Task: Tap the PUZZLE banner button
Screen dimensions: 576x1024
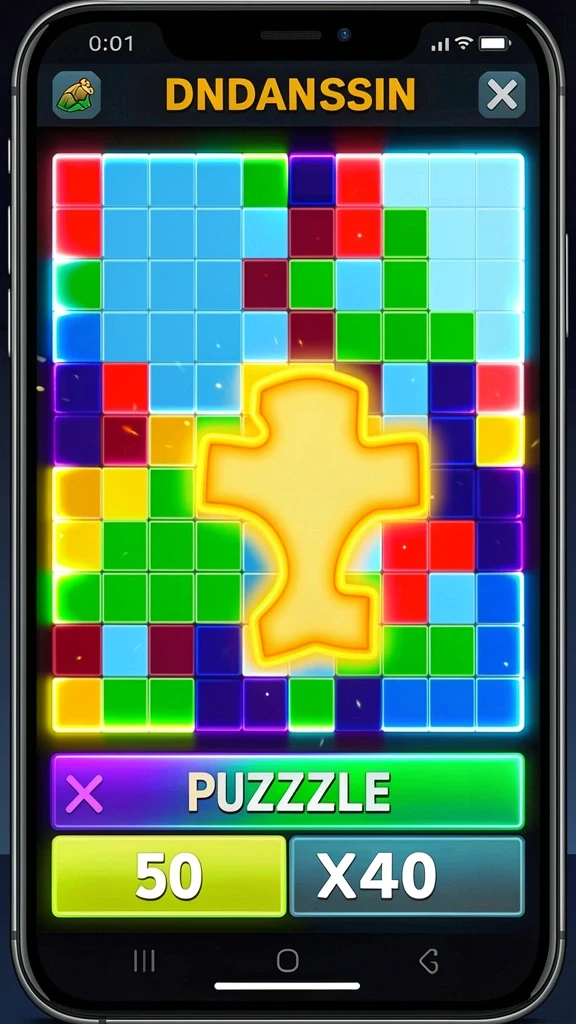Action: coord(288,792)
